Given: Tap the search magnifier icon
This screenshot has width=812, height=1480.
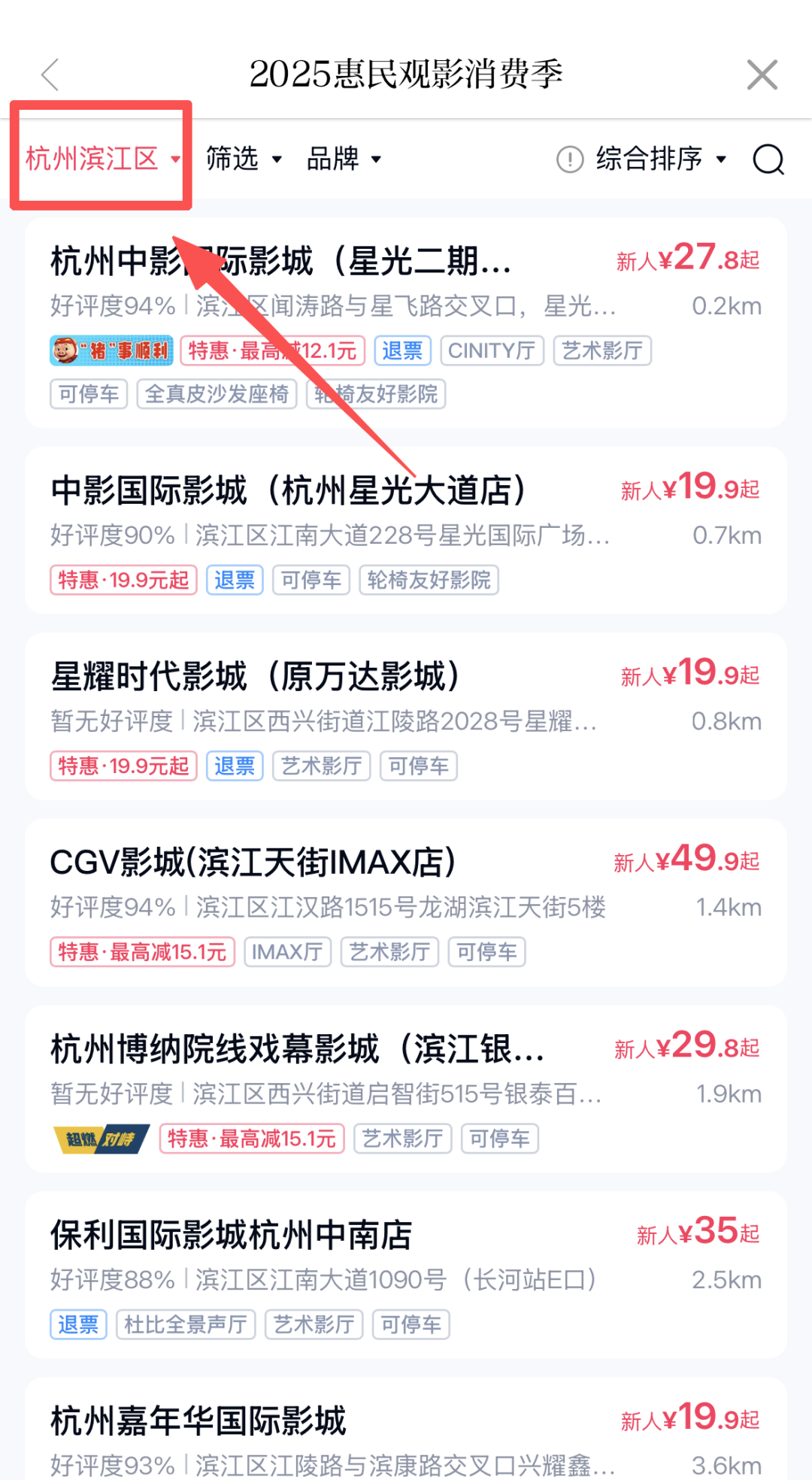Looking at the screenshot, I should [768, 159].
